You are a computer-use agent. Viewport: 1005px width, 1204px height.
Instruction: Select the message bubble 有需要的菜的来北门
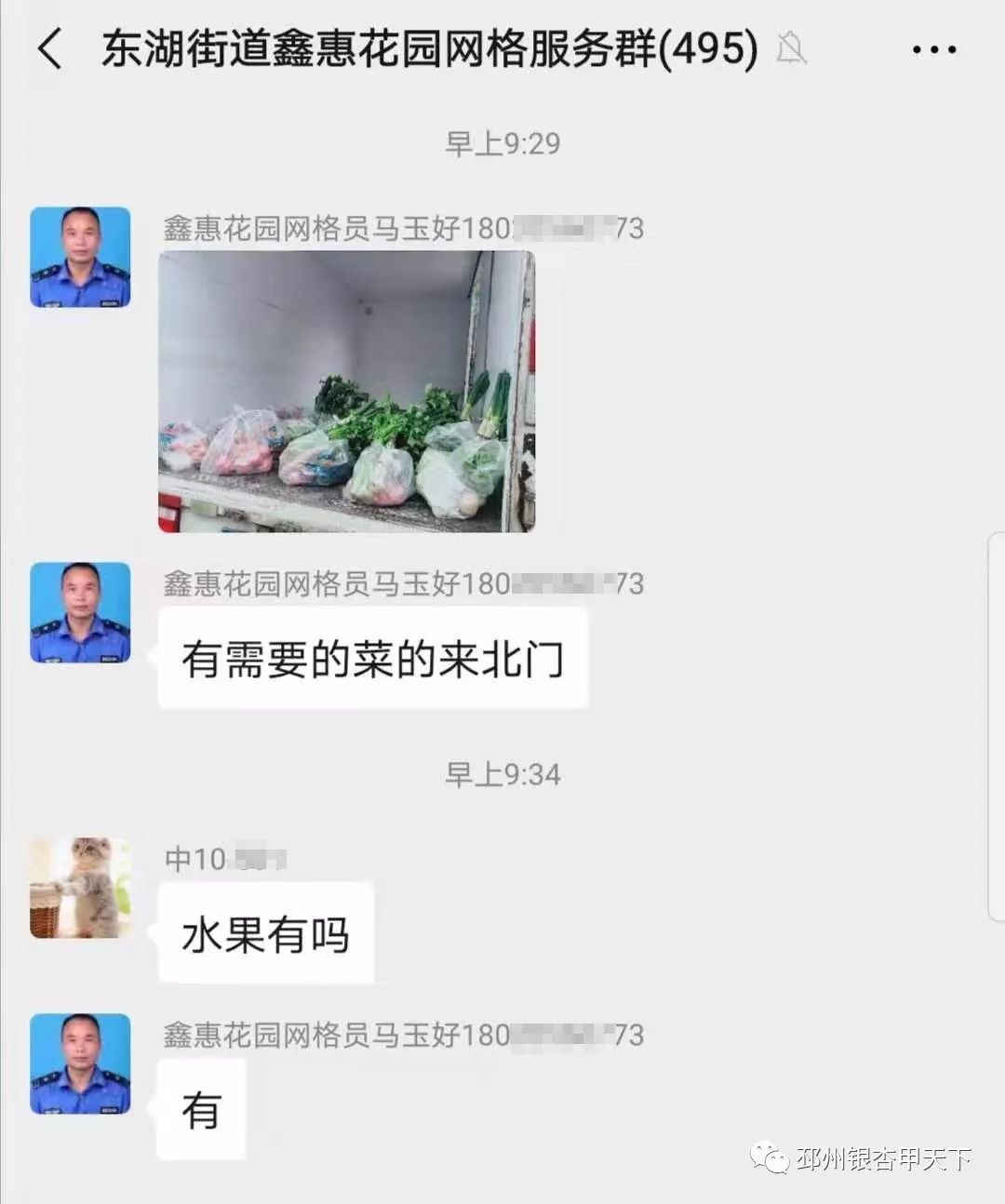click(x=372, y=660)
